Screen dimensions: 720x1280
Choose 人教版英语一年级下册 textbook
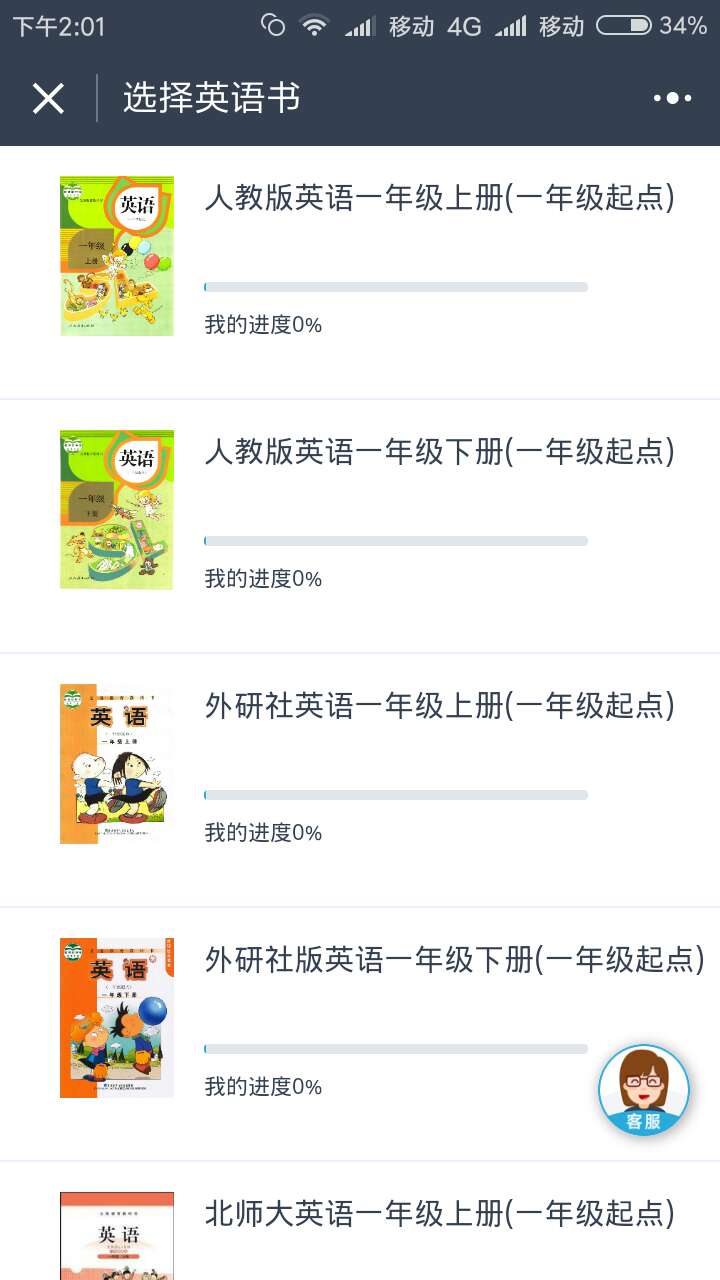click(439, 452)
